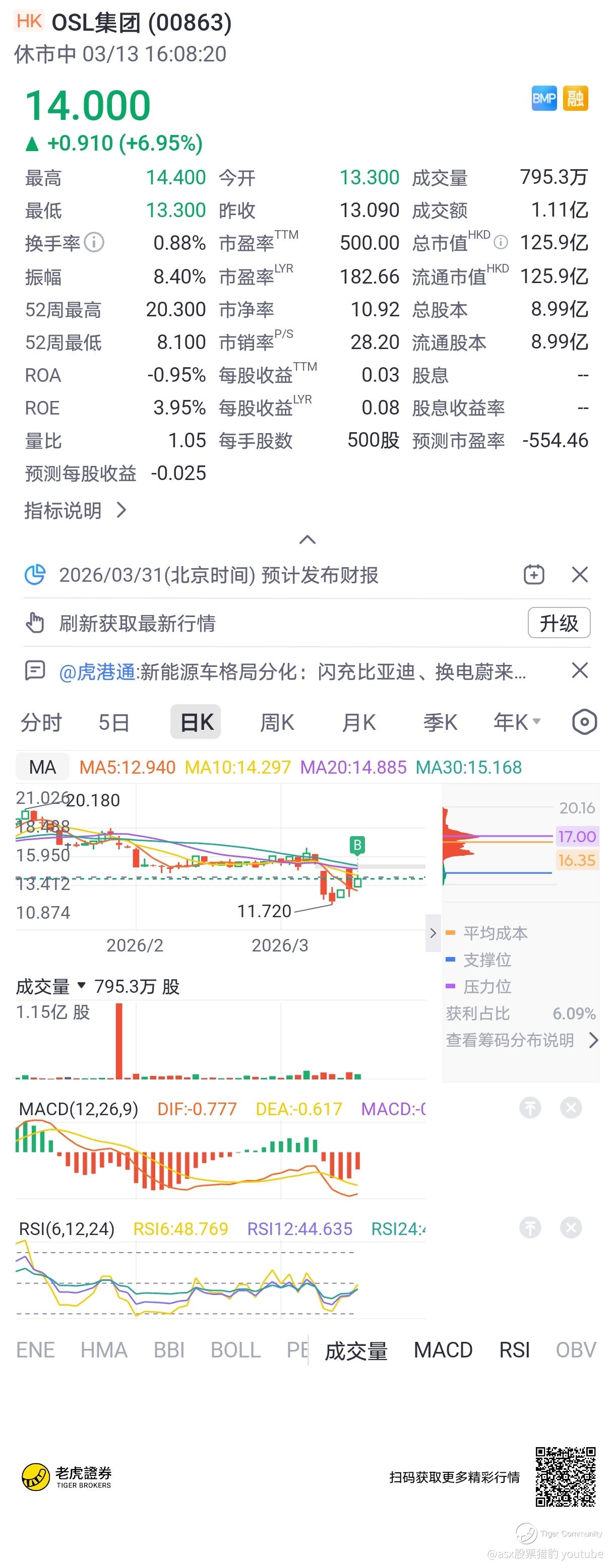The width and height of the screenshot is (615, 1568).
Task: Select the 月K monthly chart tab
Action: (358, 722)
